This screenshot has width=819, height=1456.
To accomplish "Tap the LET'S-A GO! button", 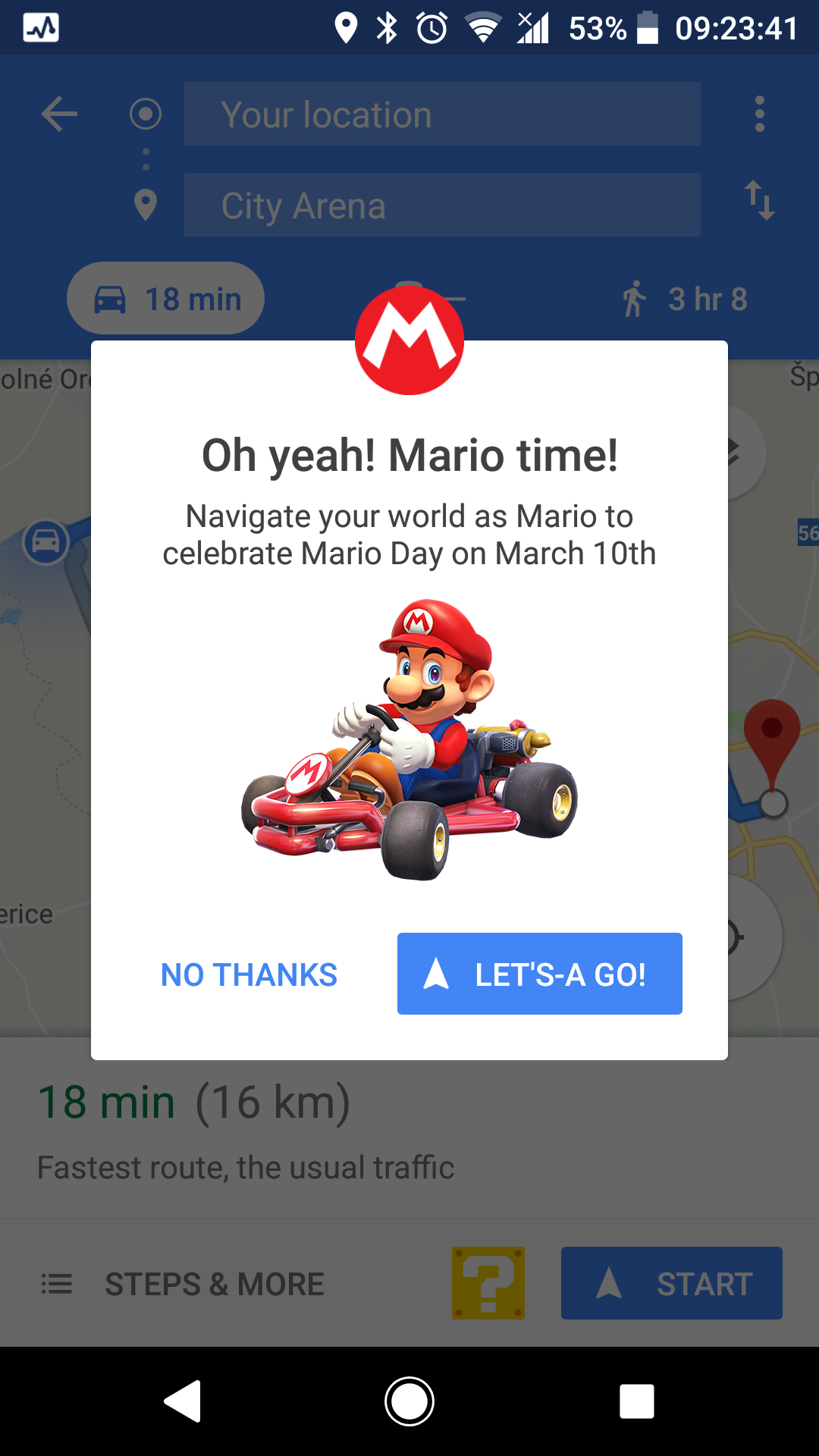I will (x=539, y=974).
